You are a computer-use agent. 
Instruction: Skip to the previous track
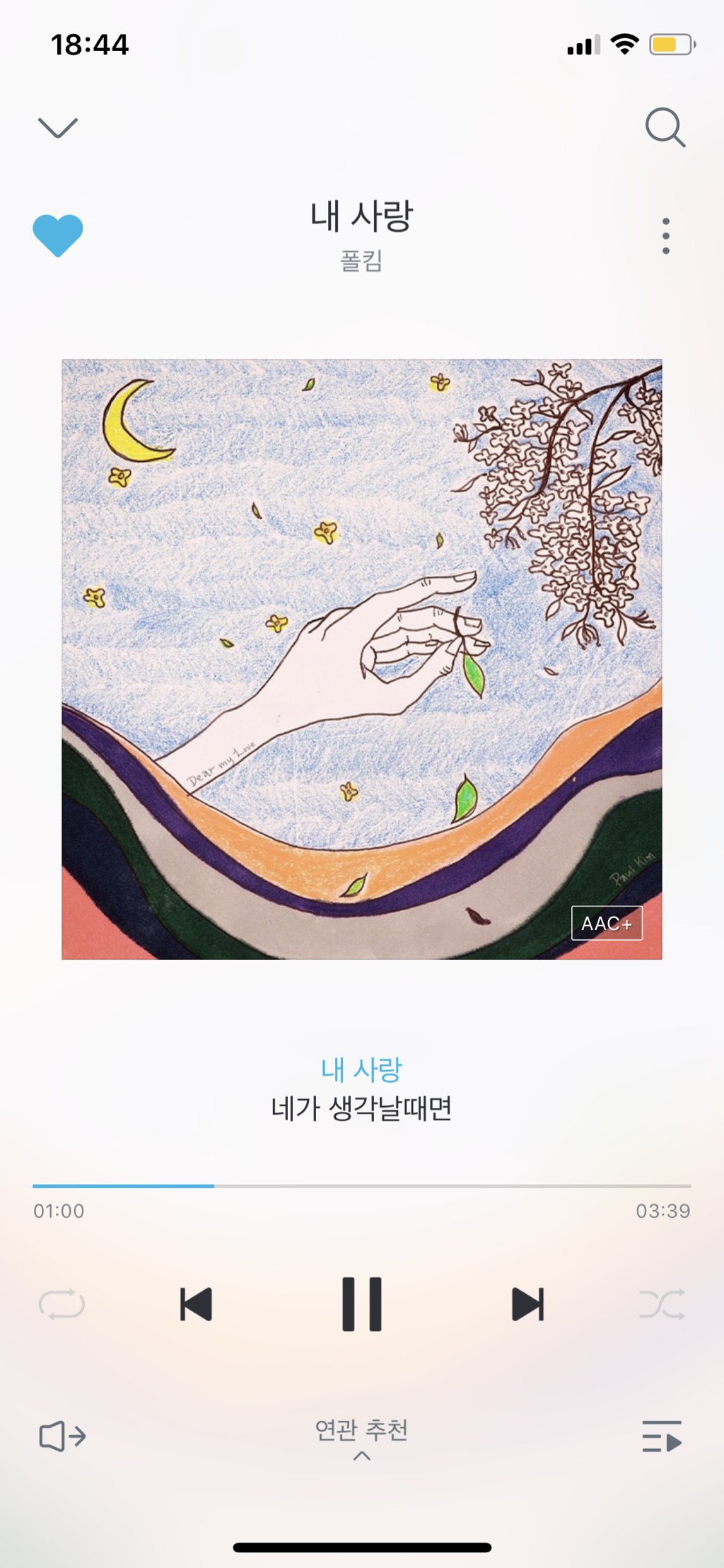click(196, 1304)
